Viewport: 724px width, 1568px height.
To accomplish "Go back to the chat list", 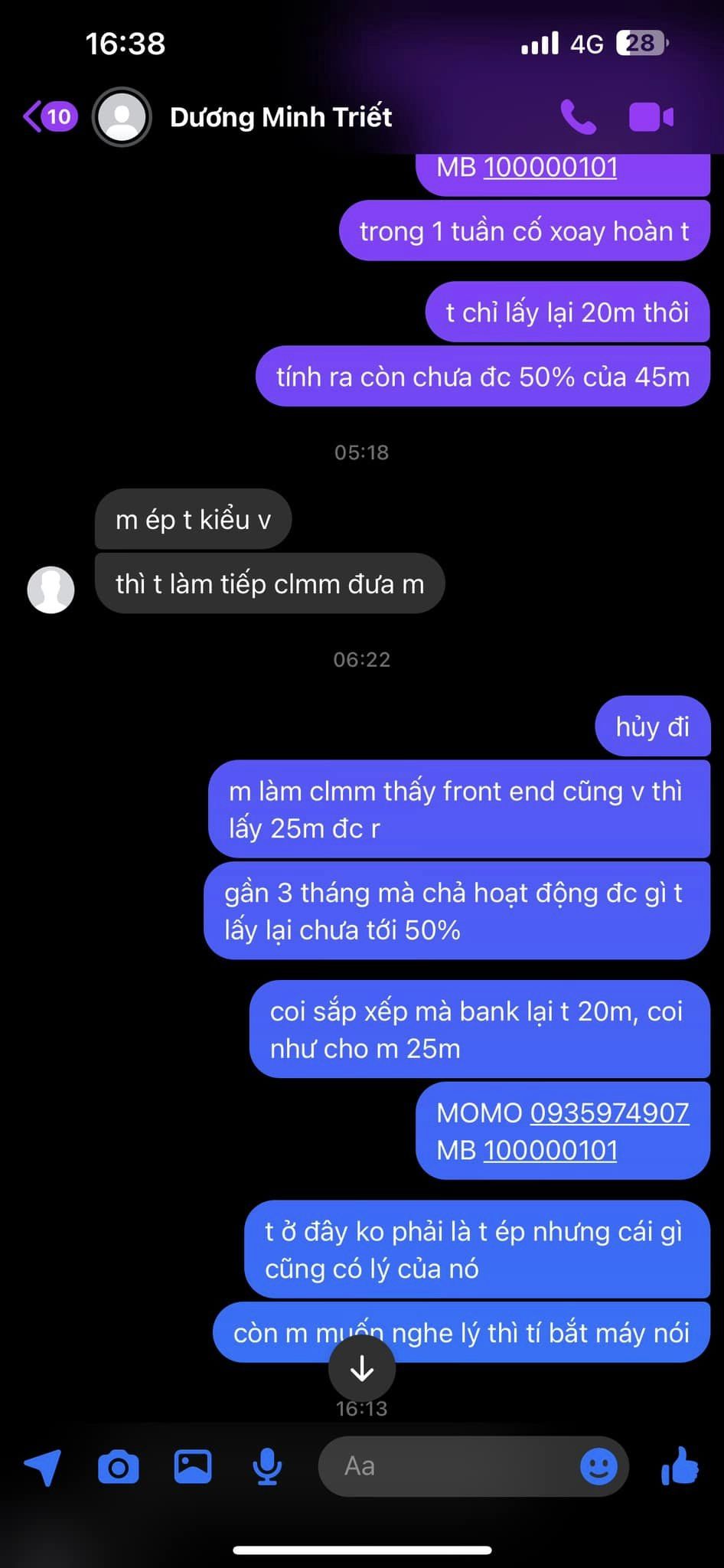I will [x=50, y=117].
